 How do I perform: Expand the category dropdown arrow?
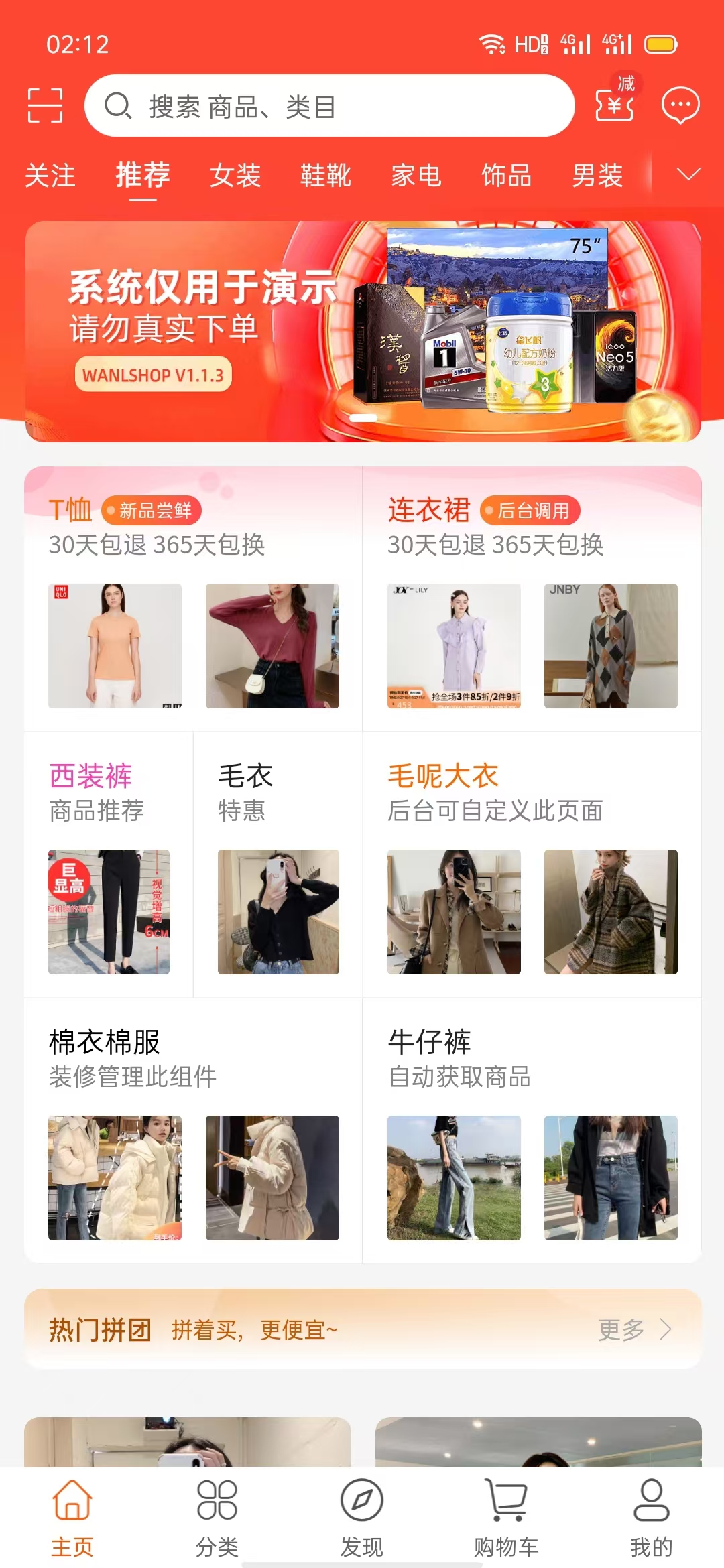click(688, 175)
